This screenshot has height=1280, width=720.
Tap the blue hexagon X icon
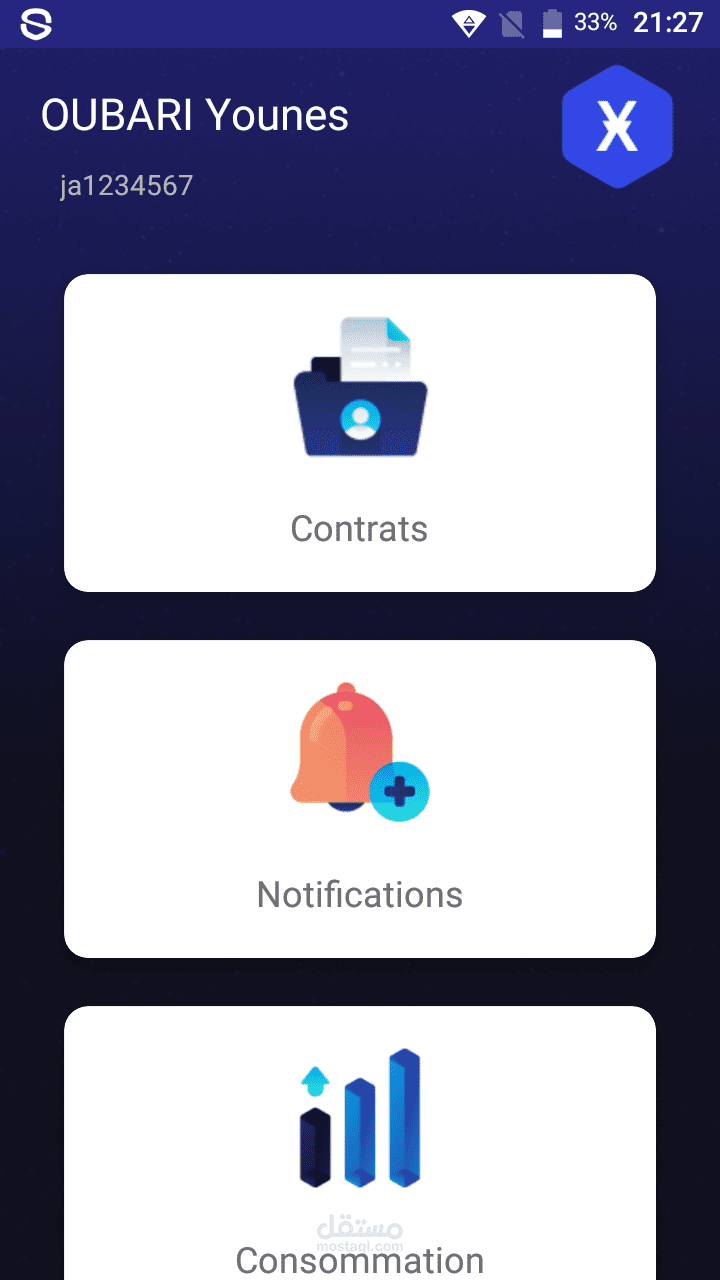click(617, 127)
